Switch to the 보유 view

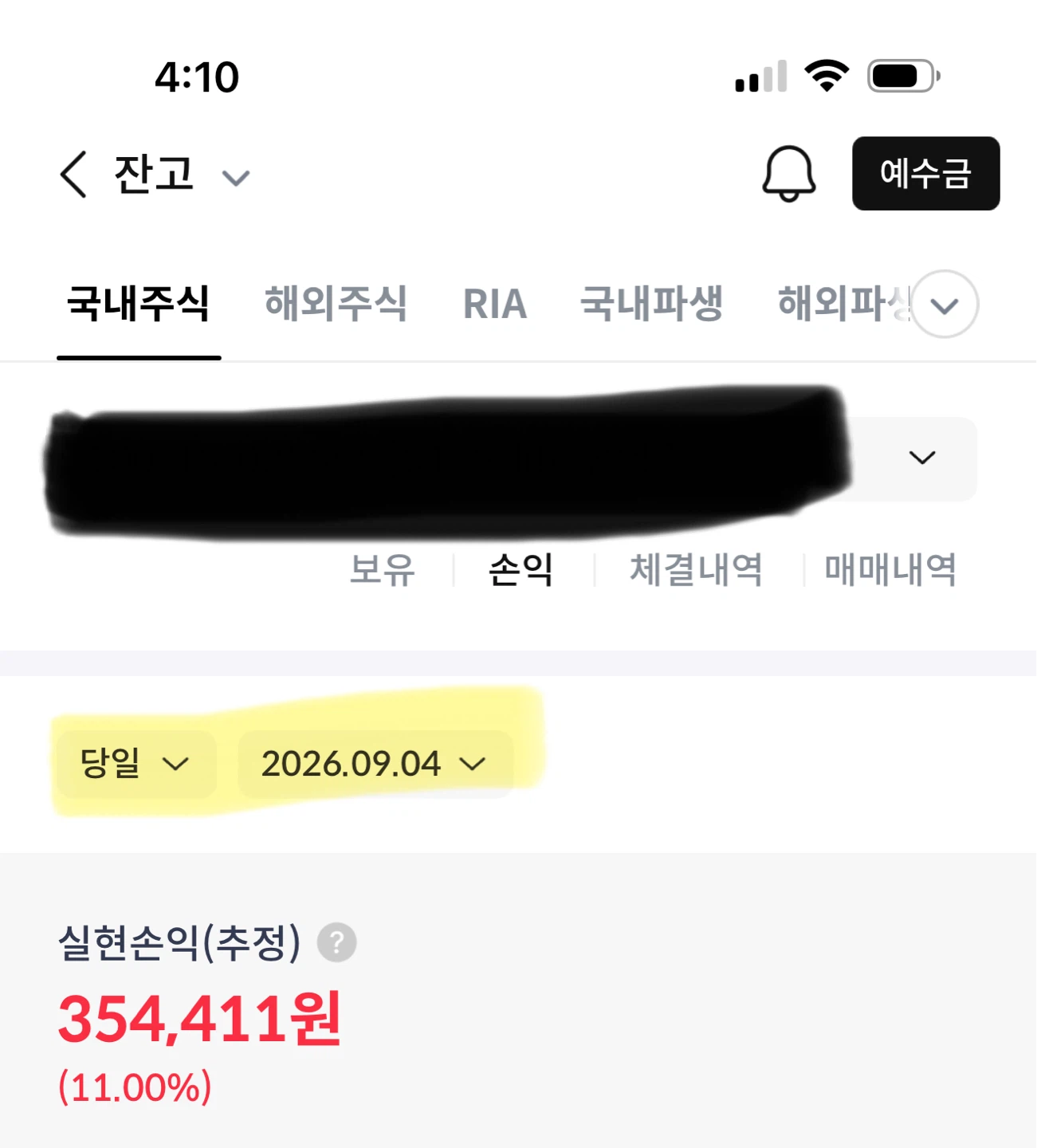(383, 569)
